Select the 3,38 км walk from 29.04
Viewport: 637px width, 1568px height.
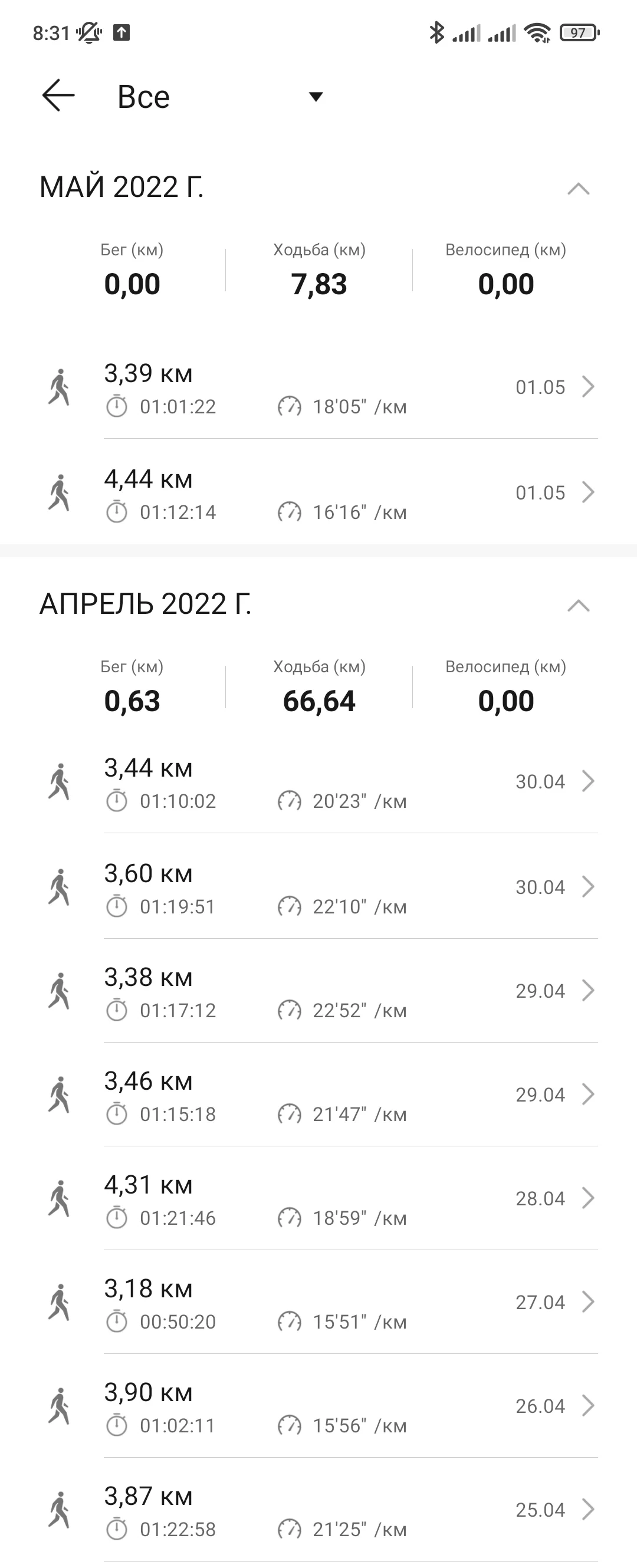pos(350,991)
